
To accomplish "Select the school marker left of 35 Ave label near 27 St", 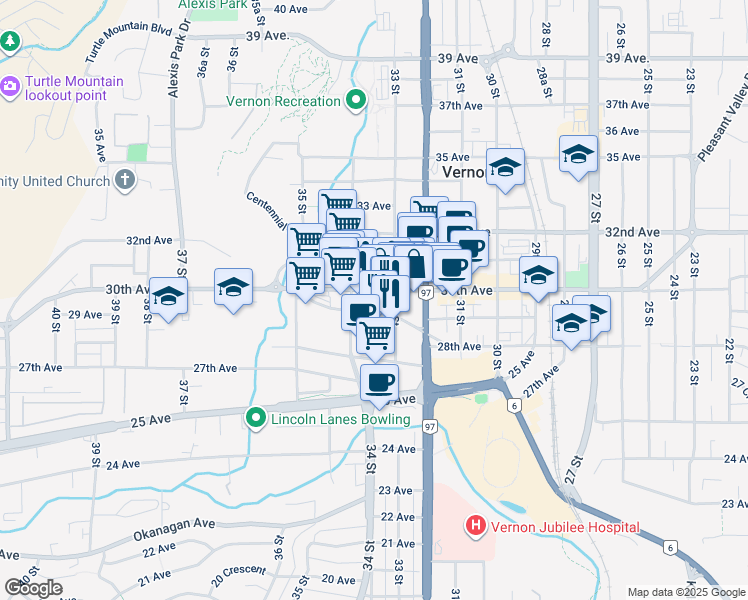I will pos(578,155).
